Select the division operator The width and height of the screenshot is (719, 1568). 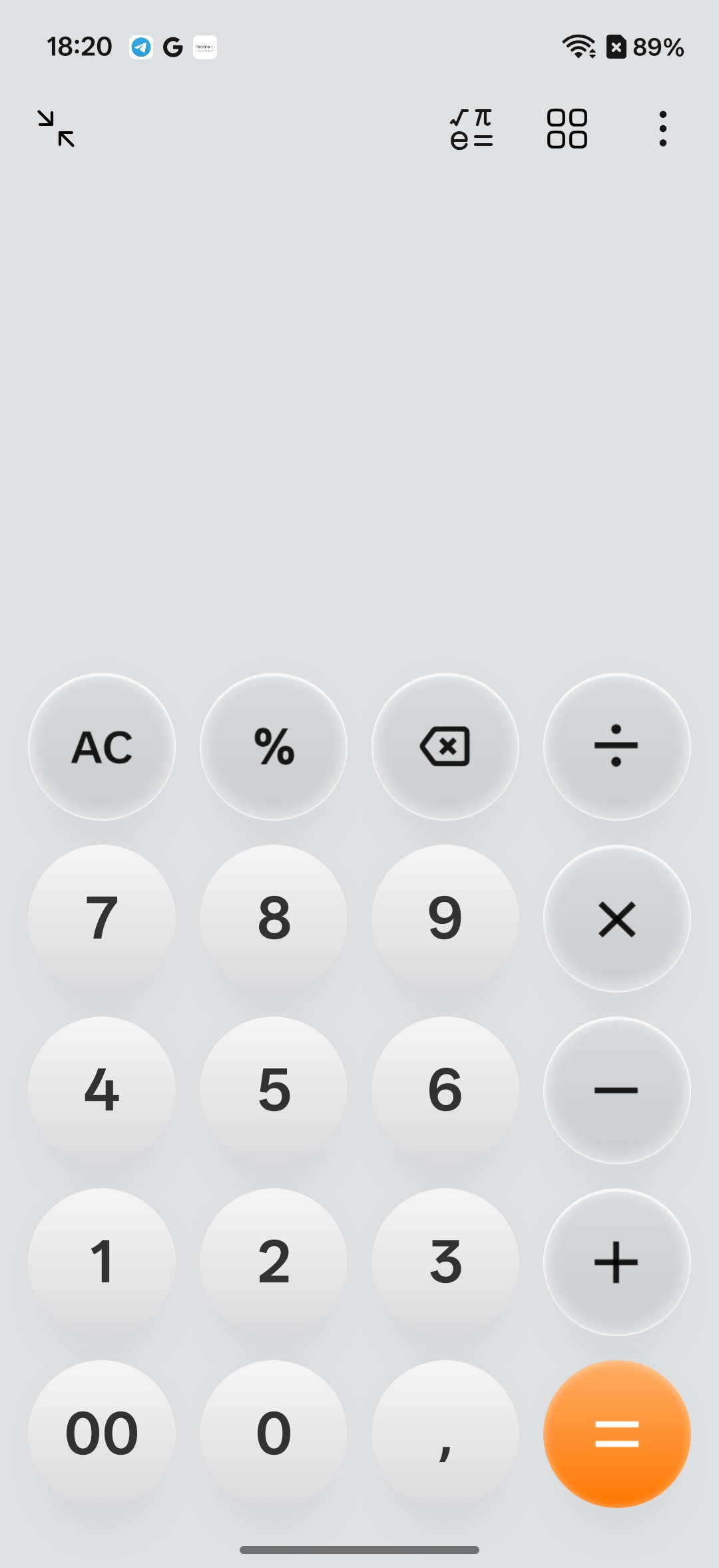click(x=616, y=746)
